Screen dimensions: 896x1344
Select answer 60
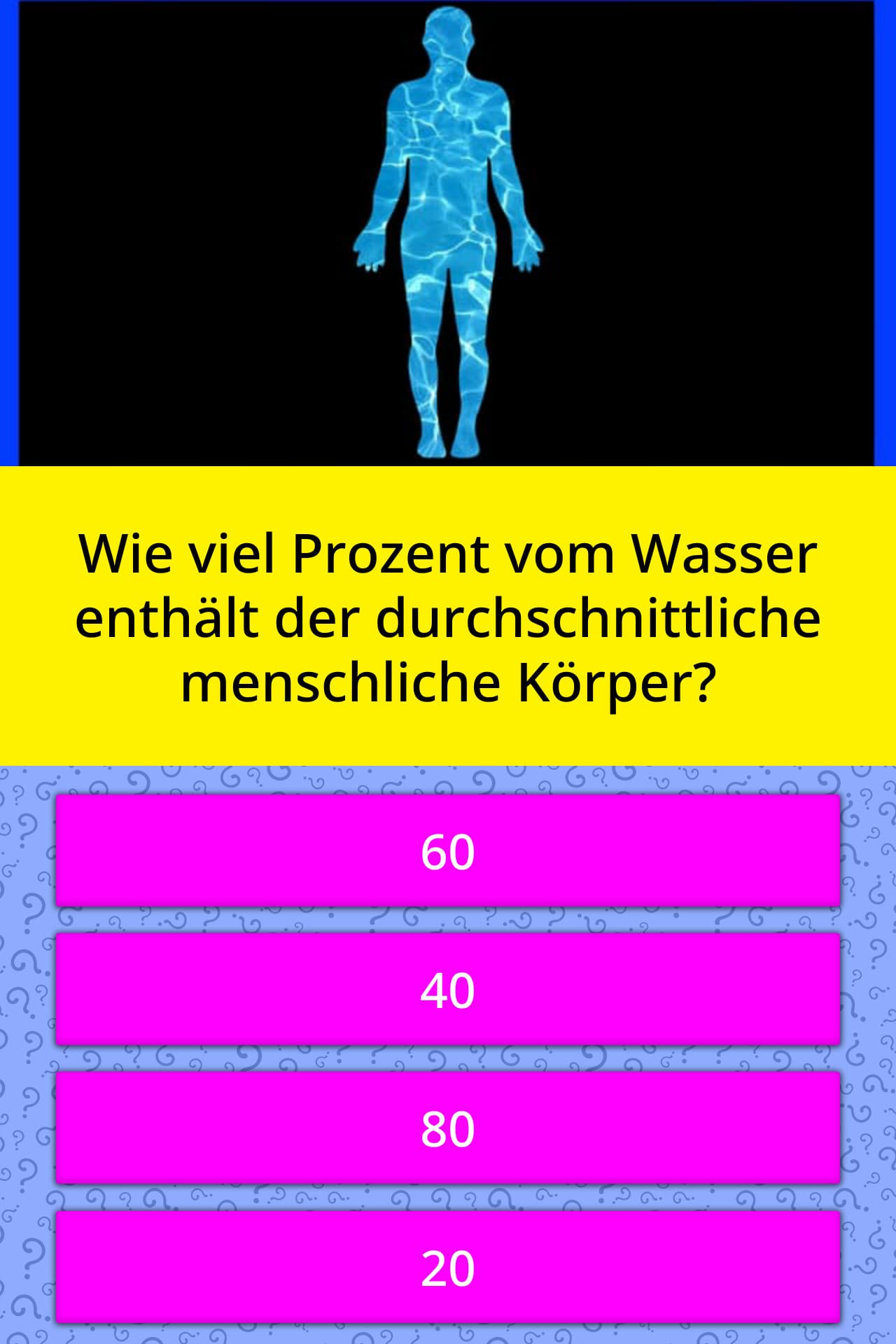[x=448, y=850]
